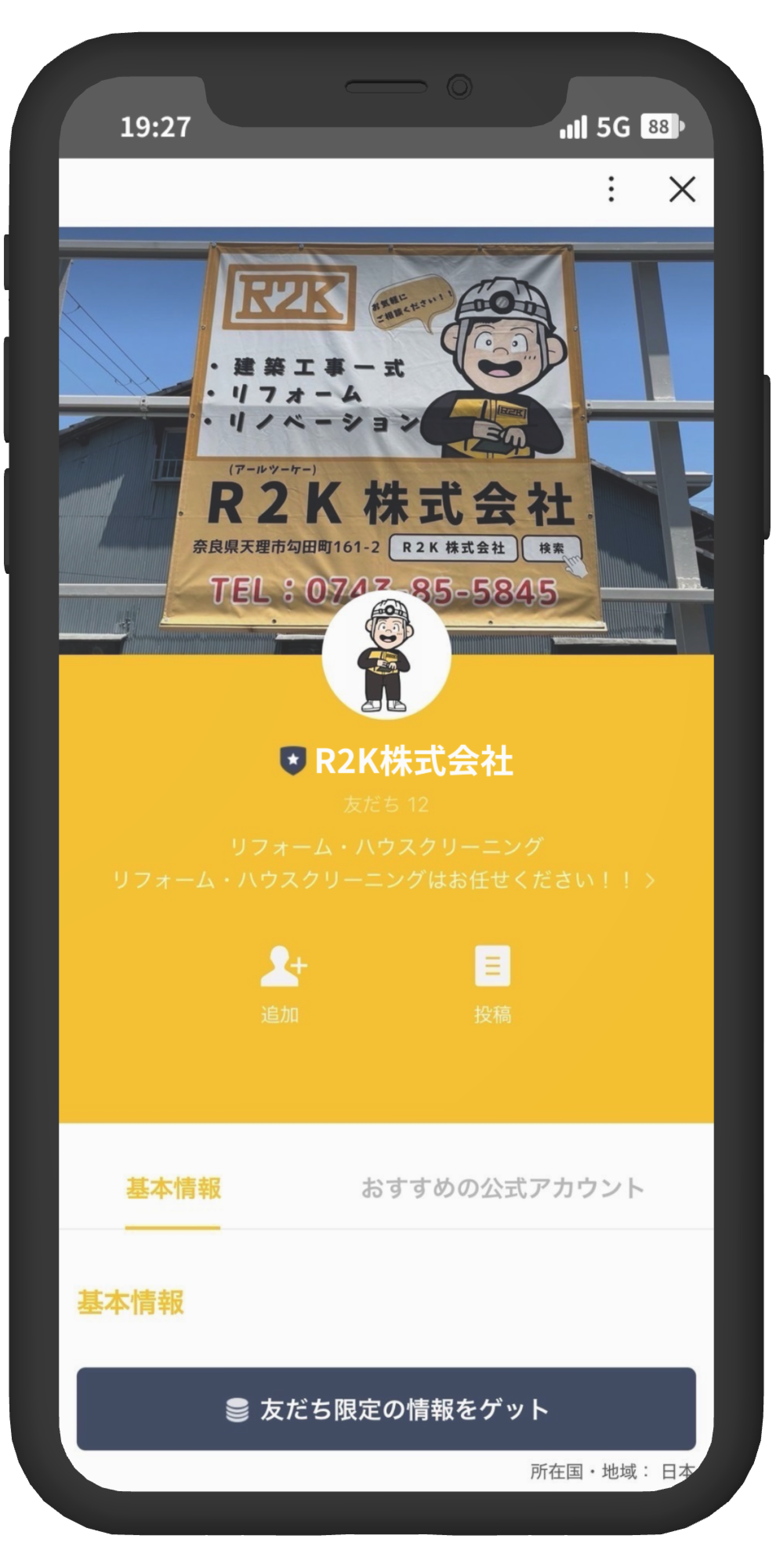Open the three-dot overflow menu

(x=611, y=189)
